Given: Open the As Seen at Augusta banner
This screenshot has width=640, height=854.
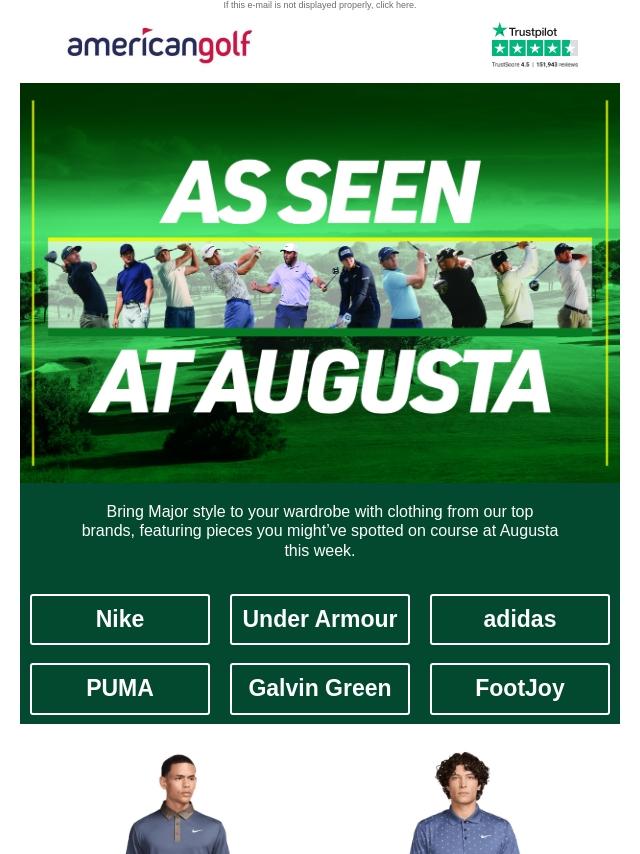Looking at the screenshot, I should point(320,283).
